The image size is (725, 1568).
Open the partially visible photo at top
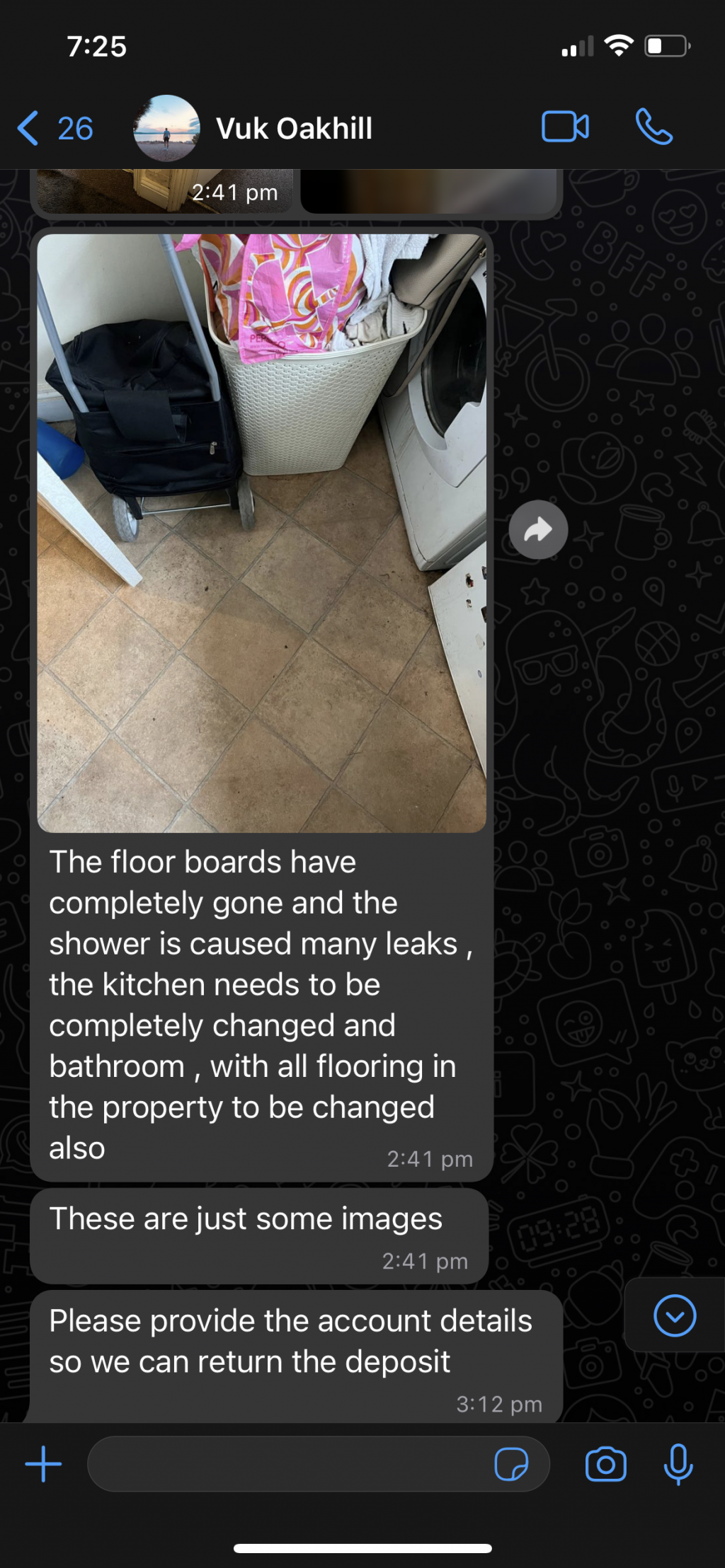[164, 190]
